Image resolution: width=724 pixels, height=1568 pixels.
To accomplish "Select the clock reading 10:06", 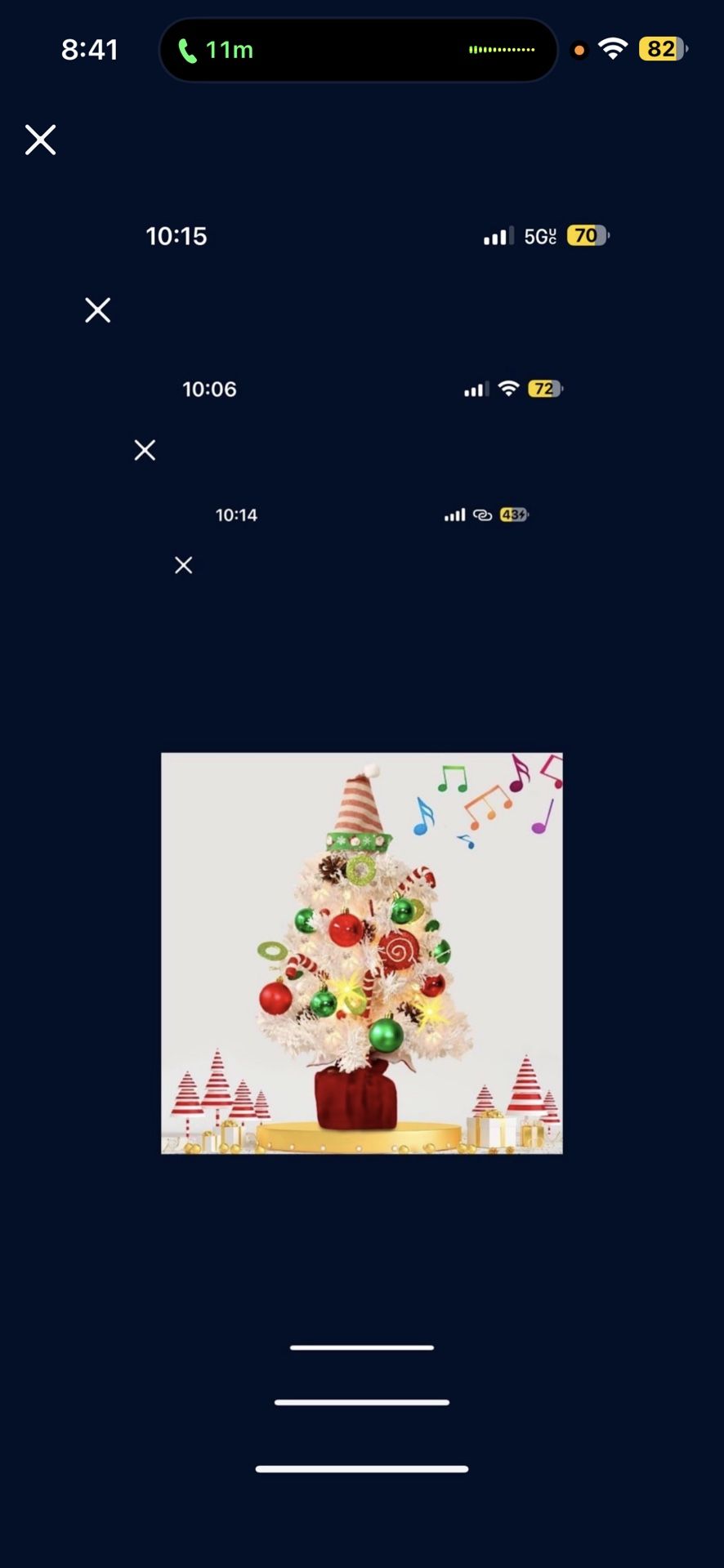I will (x=210, y=390).
